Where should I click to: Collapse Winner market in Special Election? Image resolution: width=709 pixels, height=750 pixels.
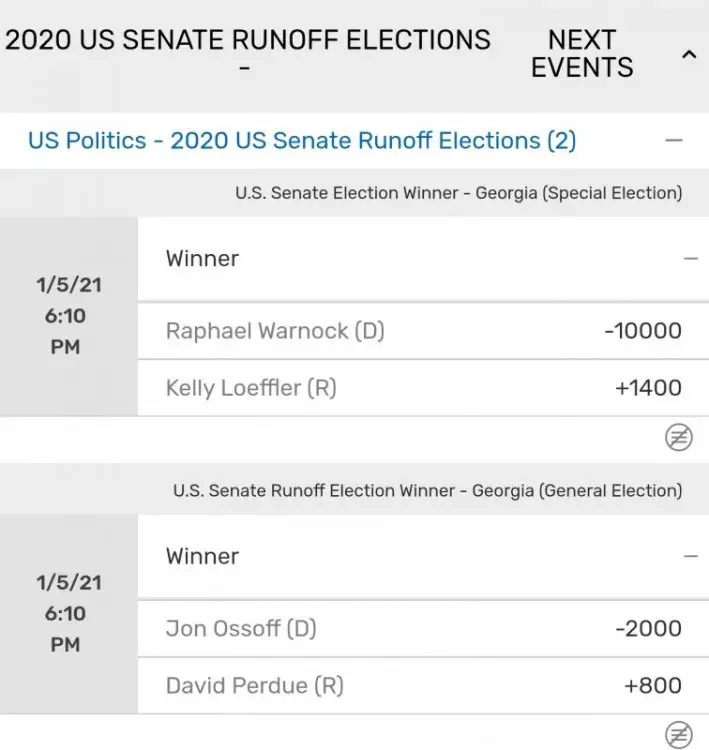tap(690, 258)
